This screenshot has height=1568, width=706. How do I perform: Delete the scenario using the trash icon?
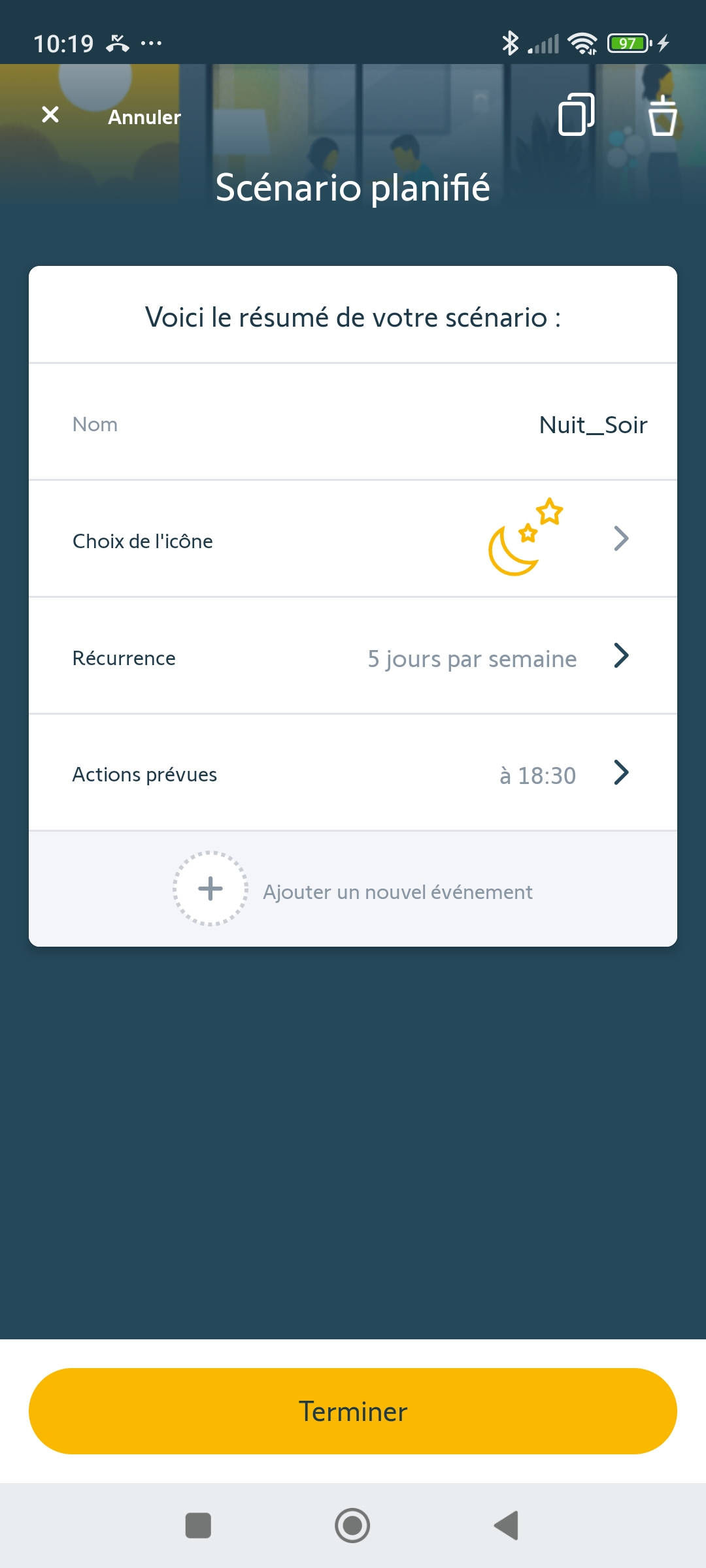(x=662, y=116)
